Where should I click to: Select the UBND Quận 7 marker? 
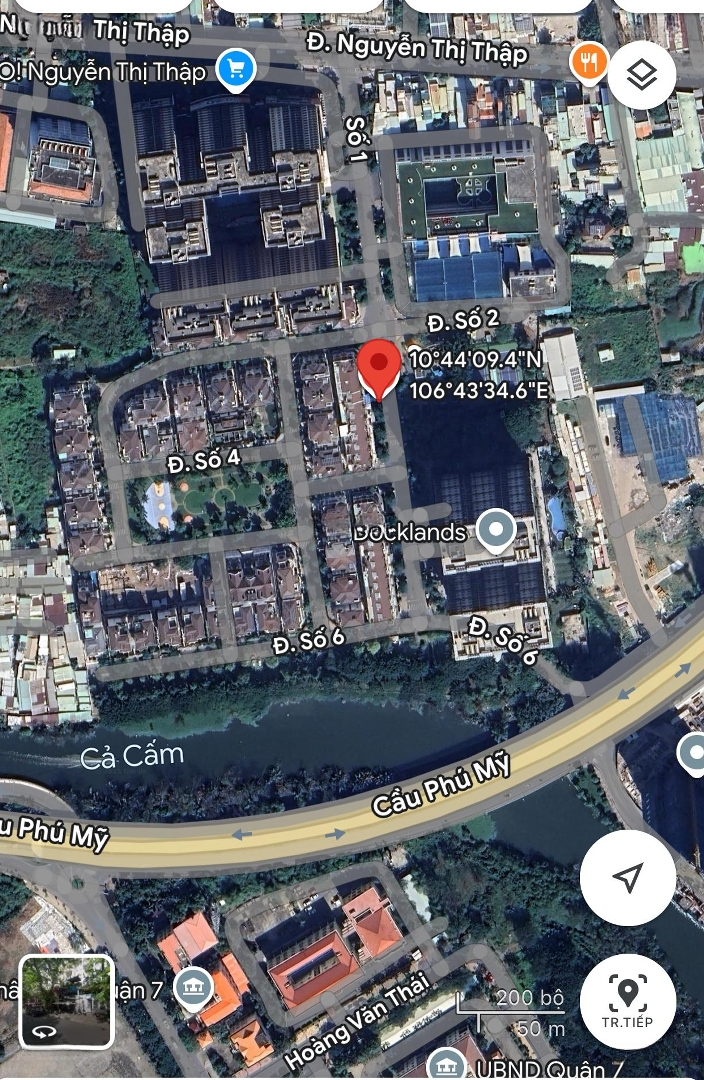point(444,1064)
